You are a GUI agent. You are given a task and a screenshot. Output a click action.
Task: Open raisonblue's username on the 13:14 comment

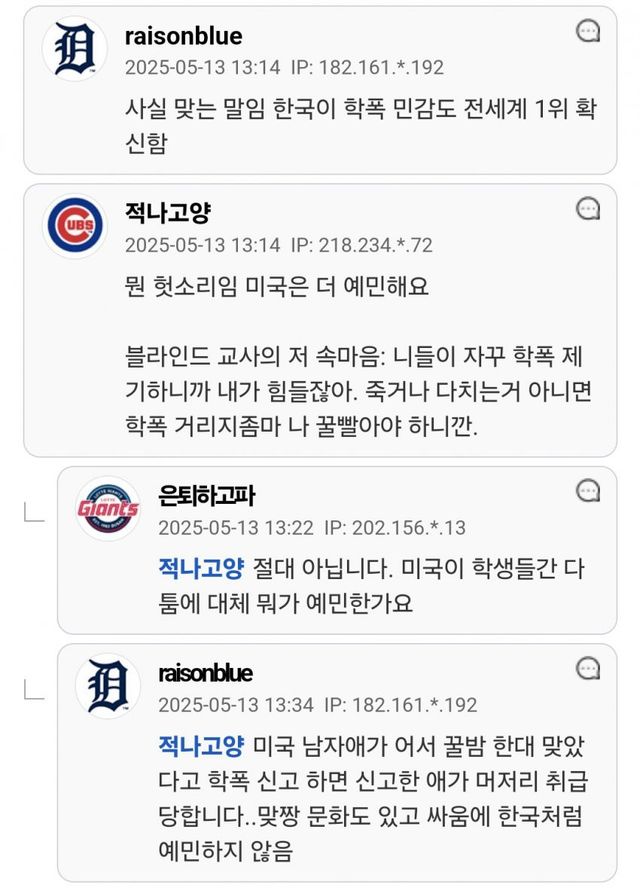click(183, 37)
